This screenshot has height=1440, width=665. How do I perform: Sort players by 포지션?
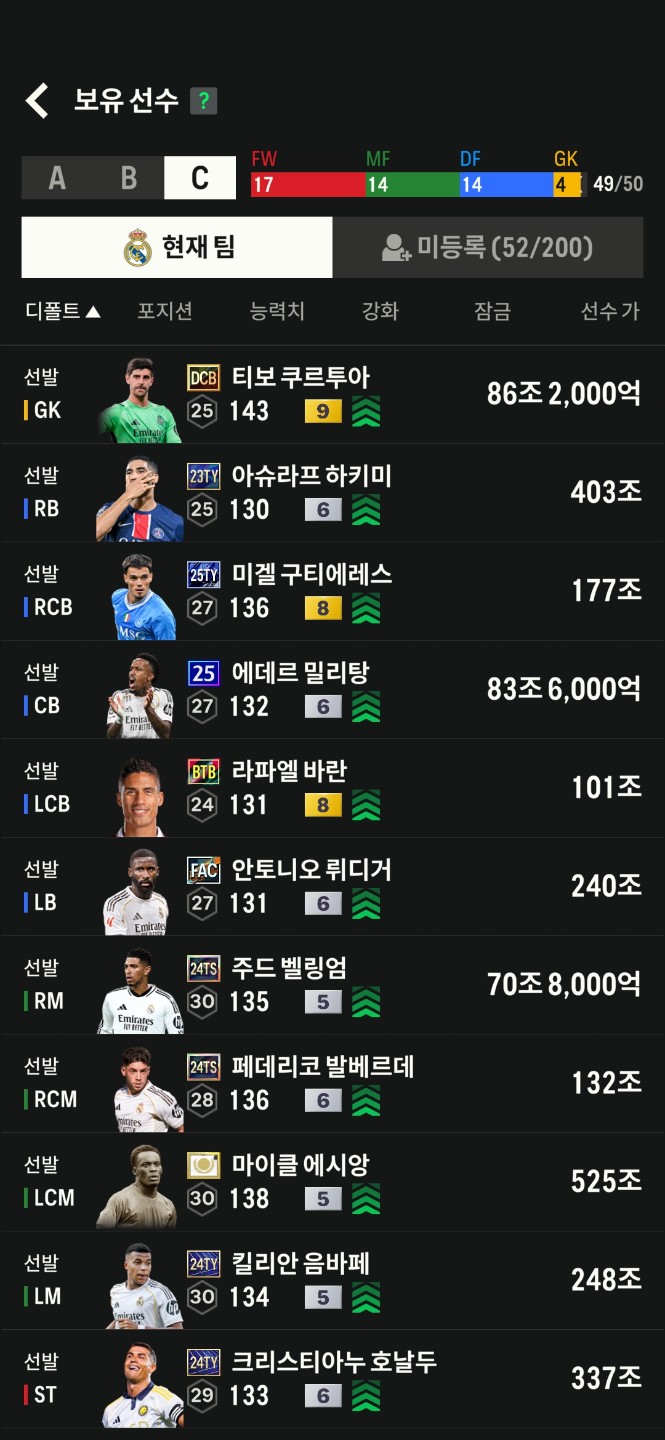[x=165, y=311]
